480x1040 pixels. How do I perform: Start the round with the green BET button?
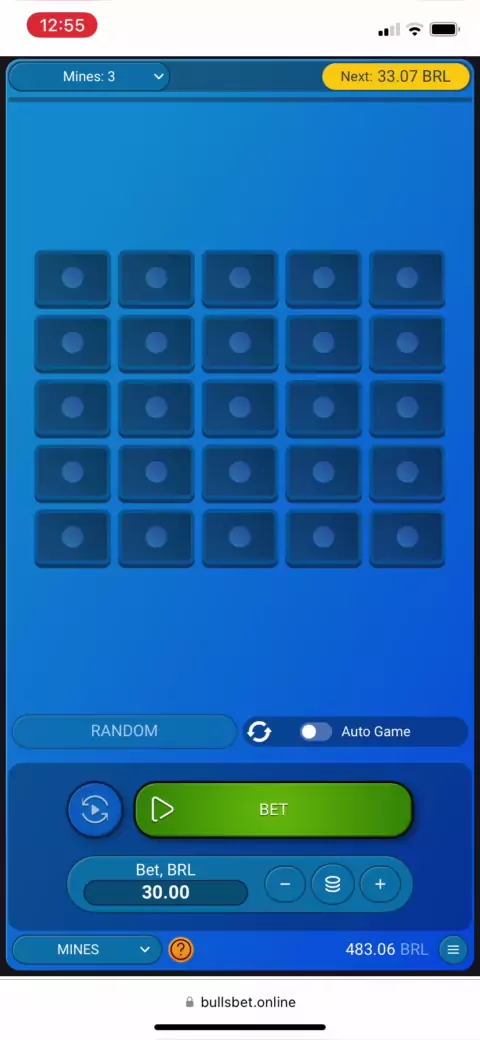[x=273, y=809]
